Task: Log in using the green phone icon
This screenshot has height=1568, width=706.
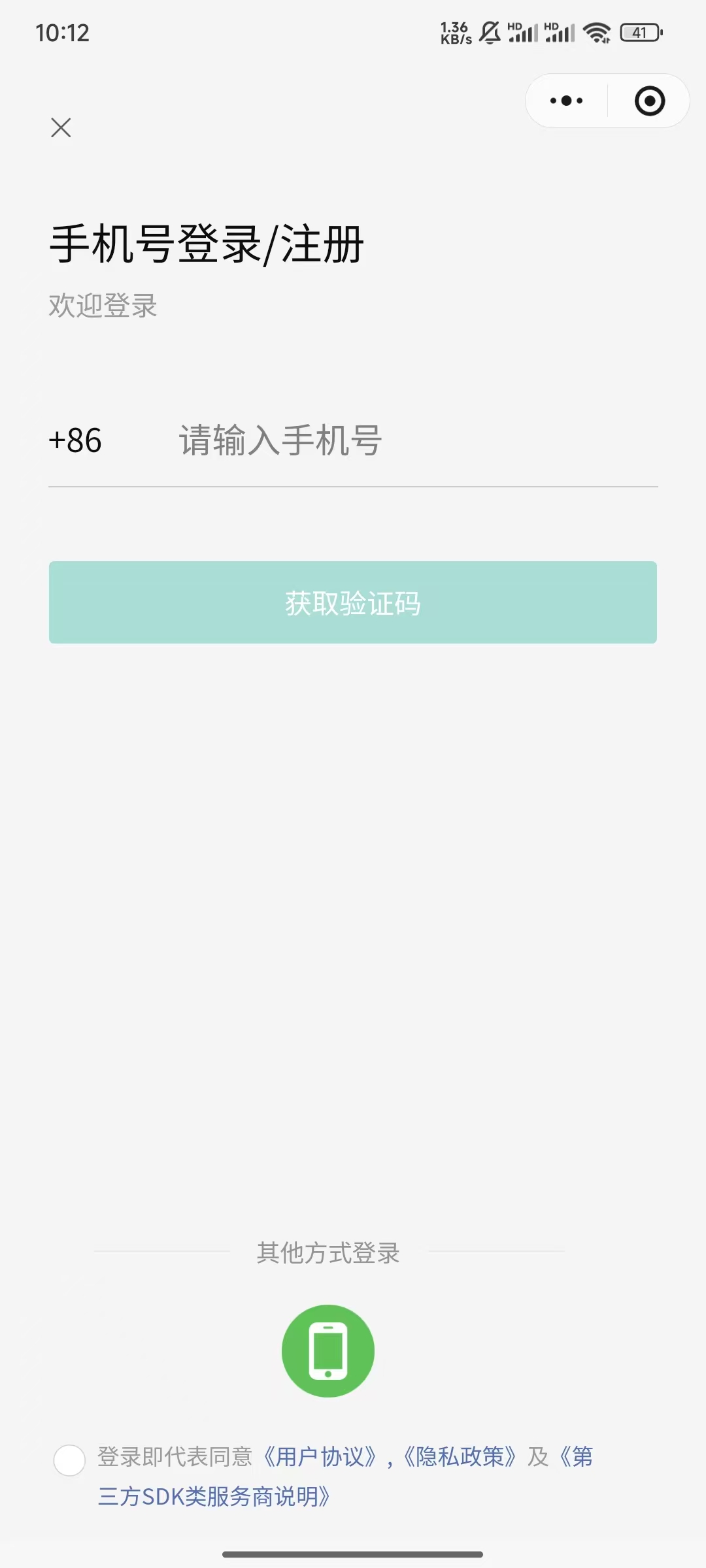Action: point(328,1350)
